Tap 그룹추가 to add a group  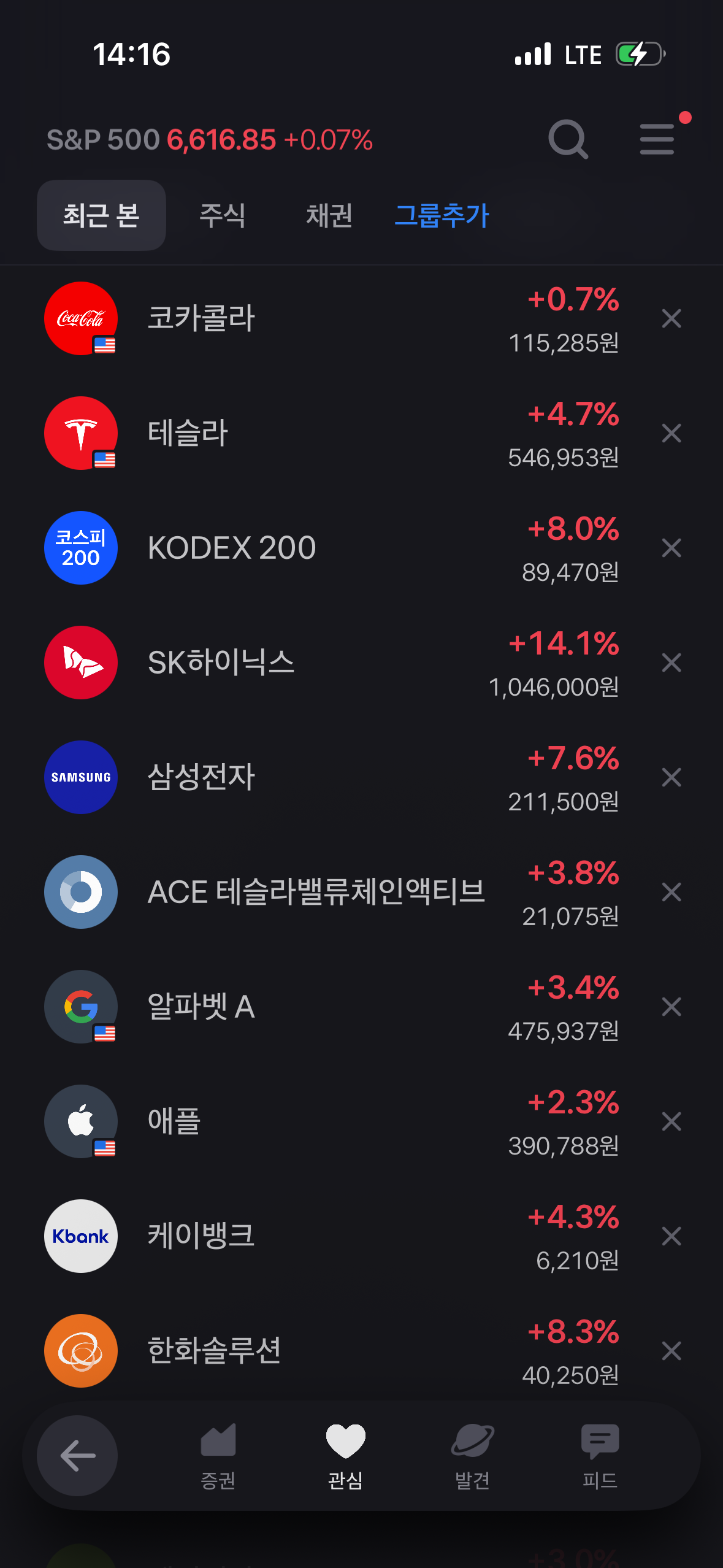[442, 215]
